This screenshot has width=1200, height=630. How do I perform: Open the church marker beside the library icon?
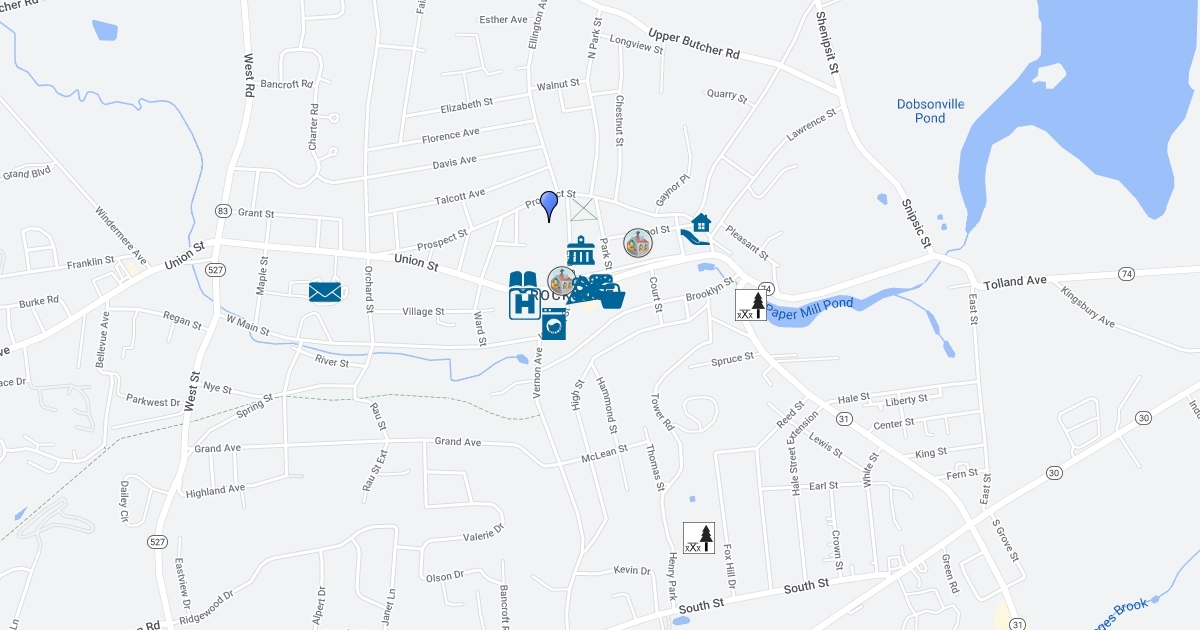coord(560,280)
